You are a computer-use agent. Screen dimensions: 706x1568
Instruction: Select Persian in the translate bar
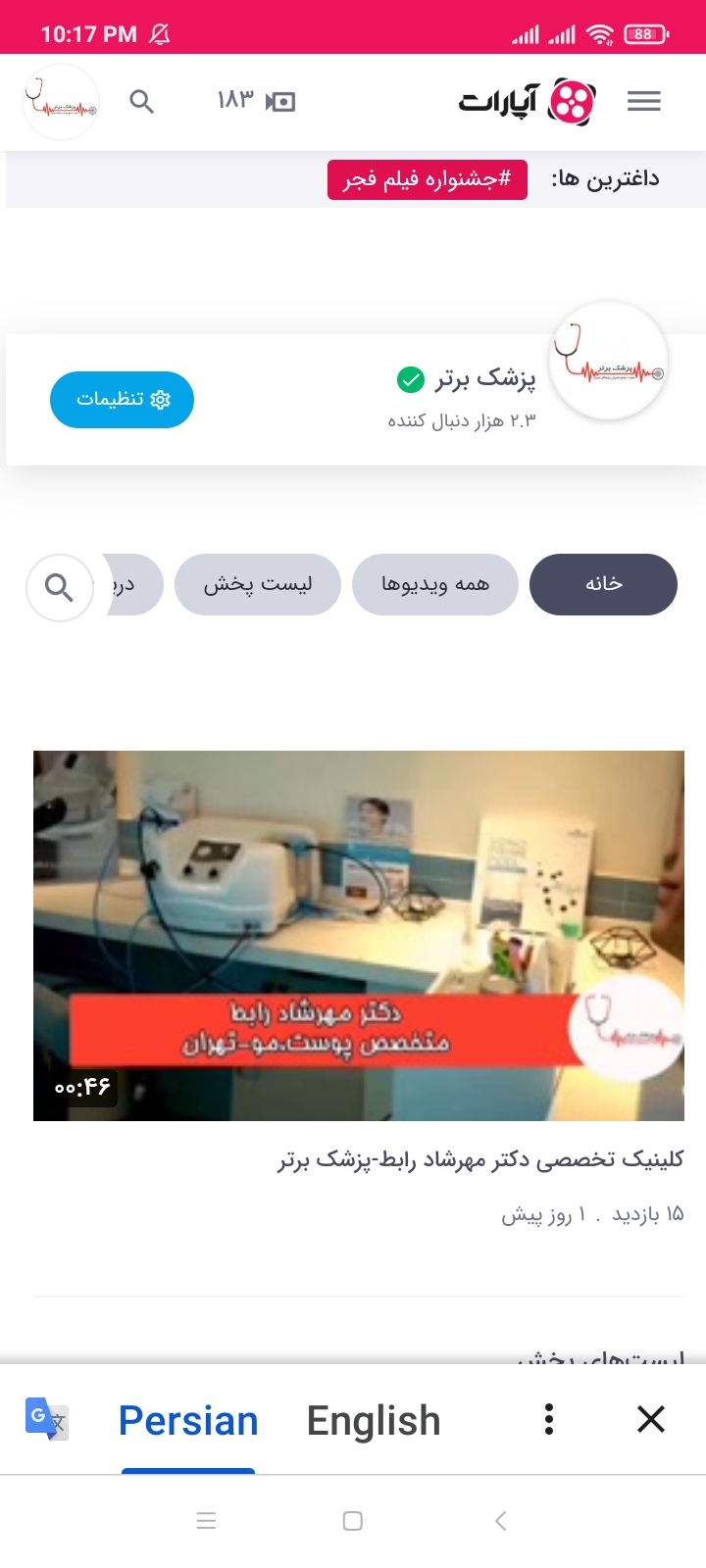[188, 1420]
